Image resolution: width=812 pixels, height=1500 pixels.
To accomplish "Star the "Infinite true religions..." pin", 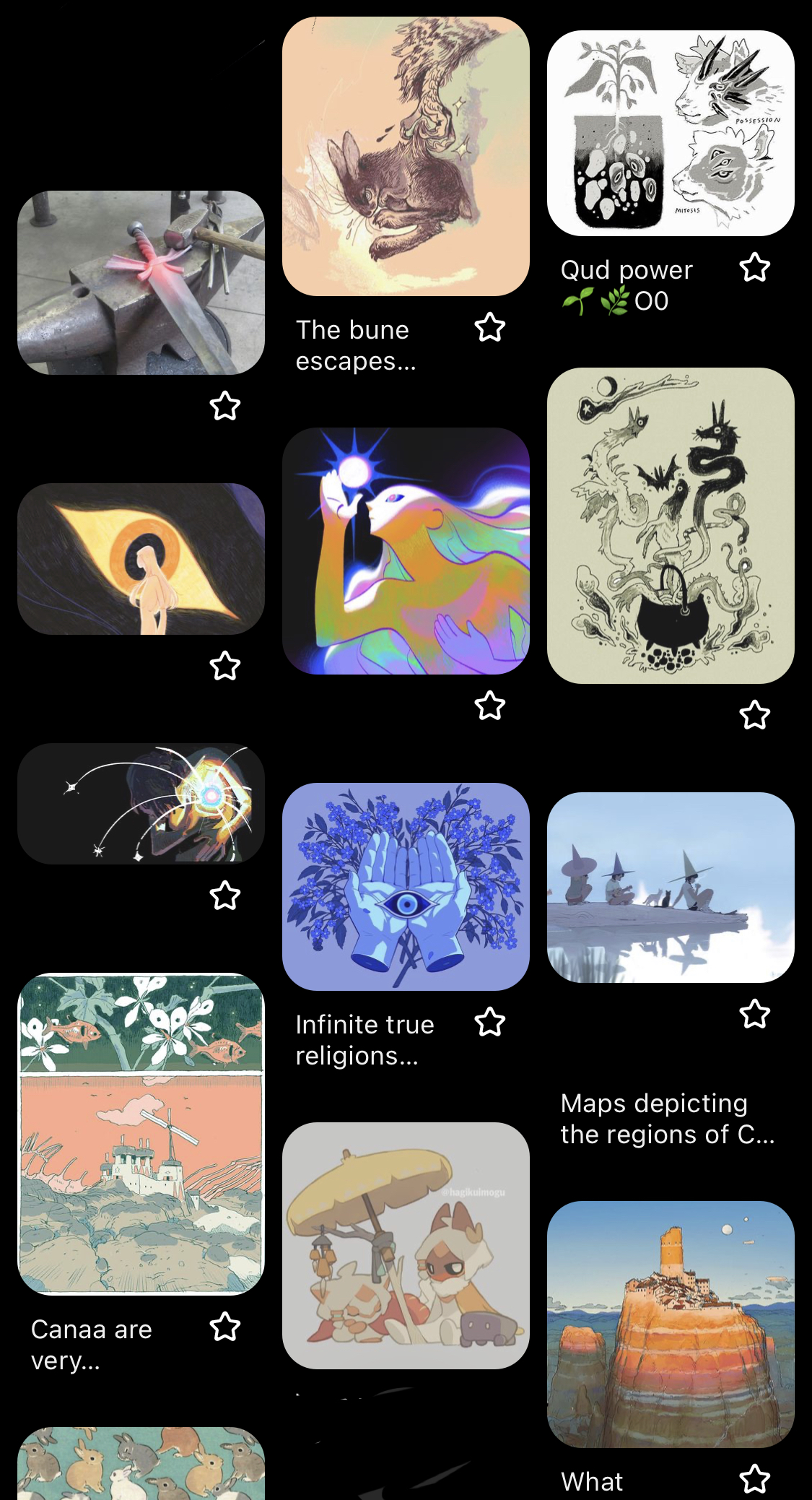I will (x=490, y=1022).
